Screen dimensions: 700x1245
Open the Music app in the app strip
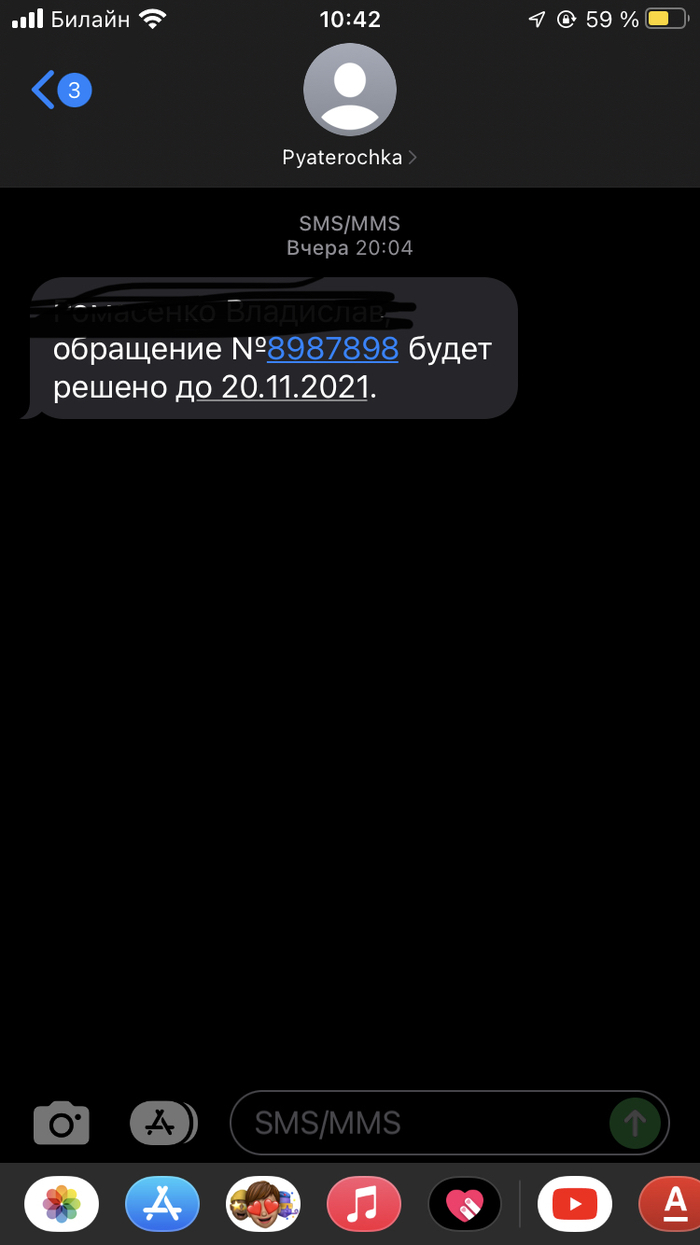[x=364, y=1204]
